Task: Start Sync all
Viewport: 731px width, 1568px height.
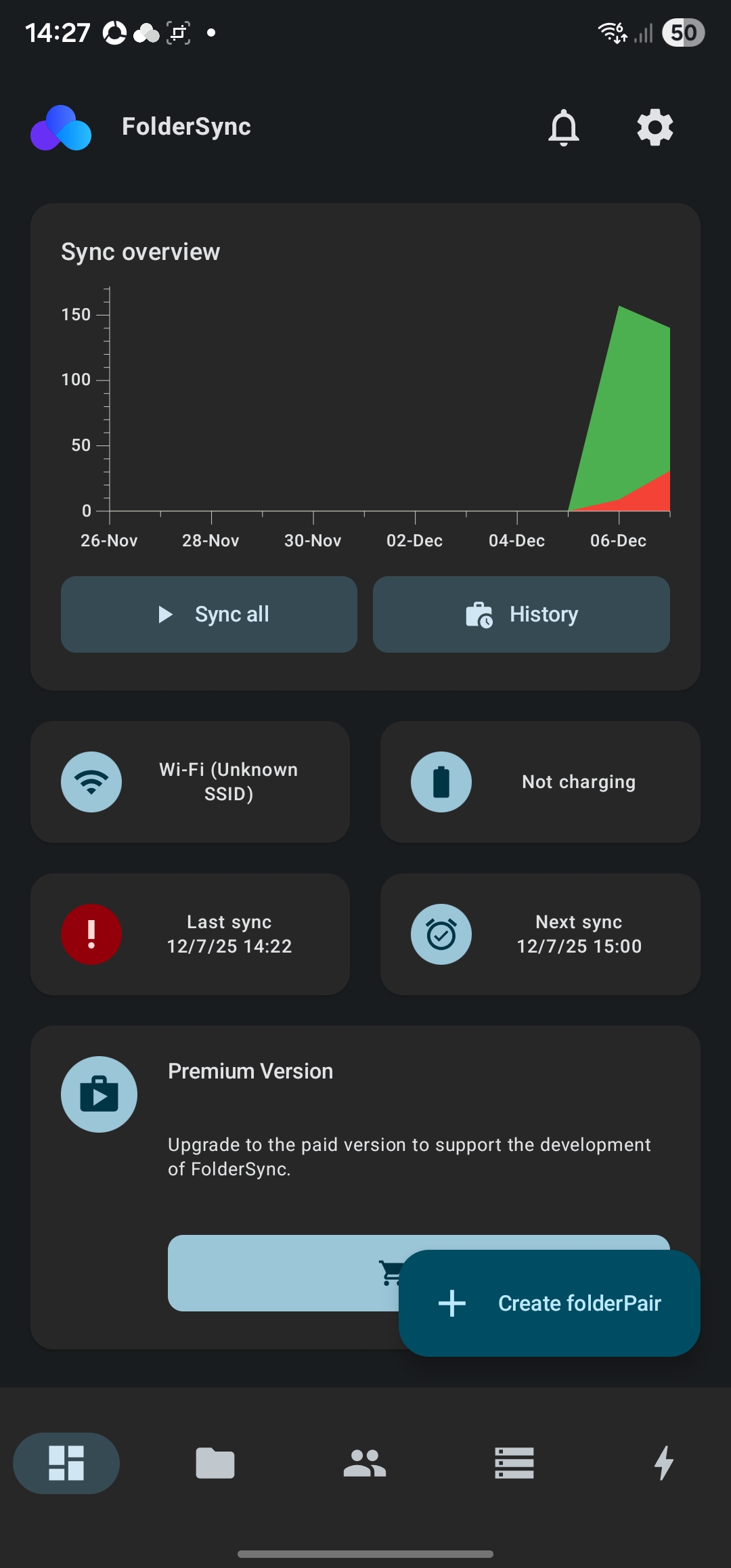Action: click(x=208, y=614)
